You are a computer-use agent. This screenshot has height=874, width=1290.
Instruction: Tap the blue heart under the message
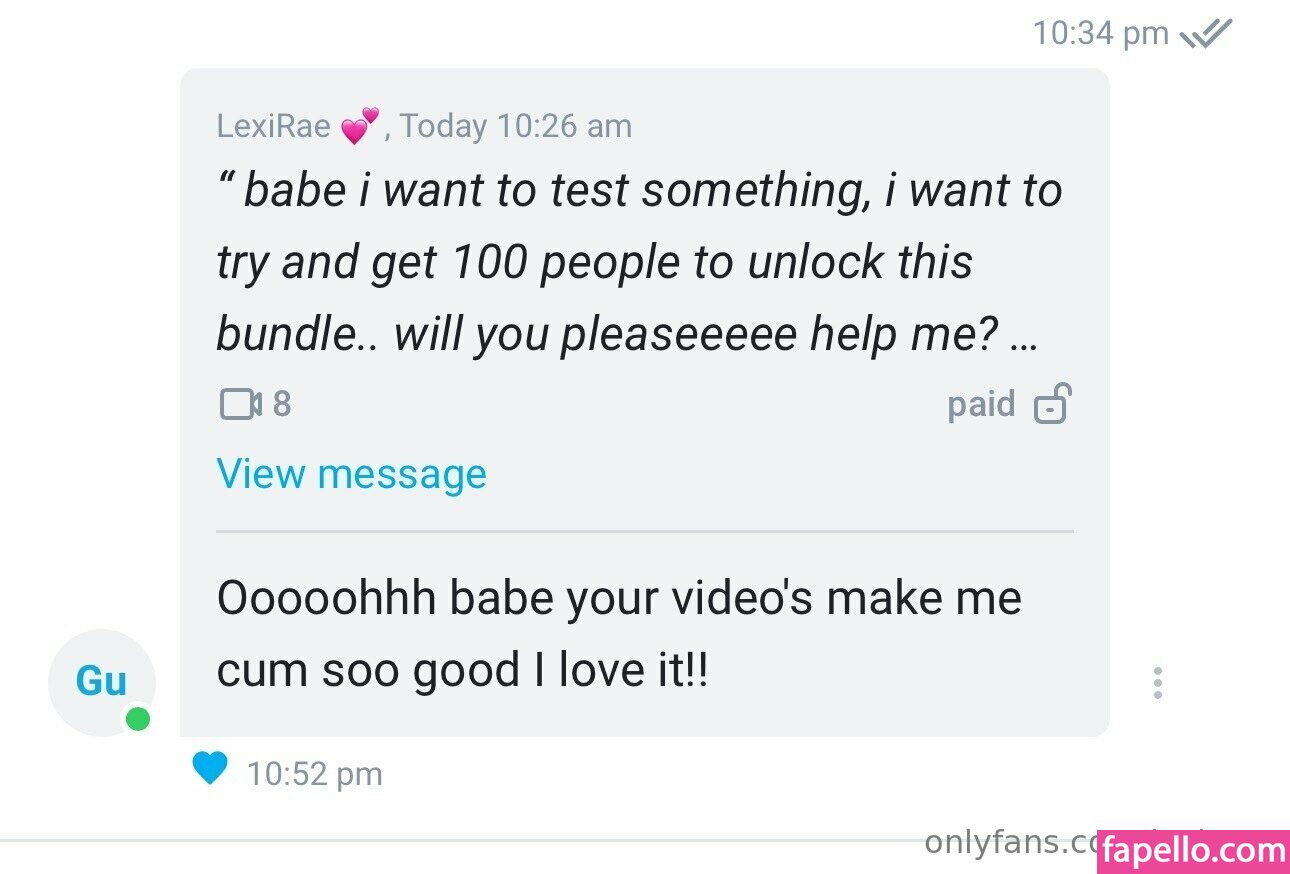point(210,768)
